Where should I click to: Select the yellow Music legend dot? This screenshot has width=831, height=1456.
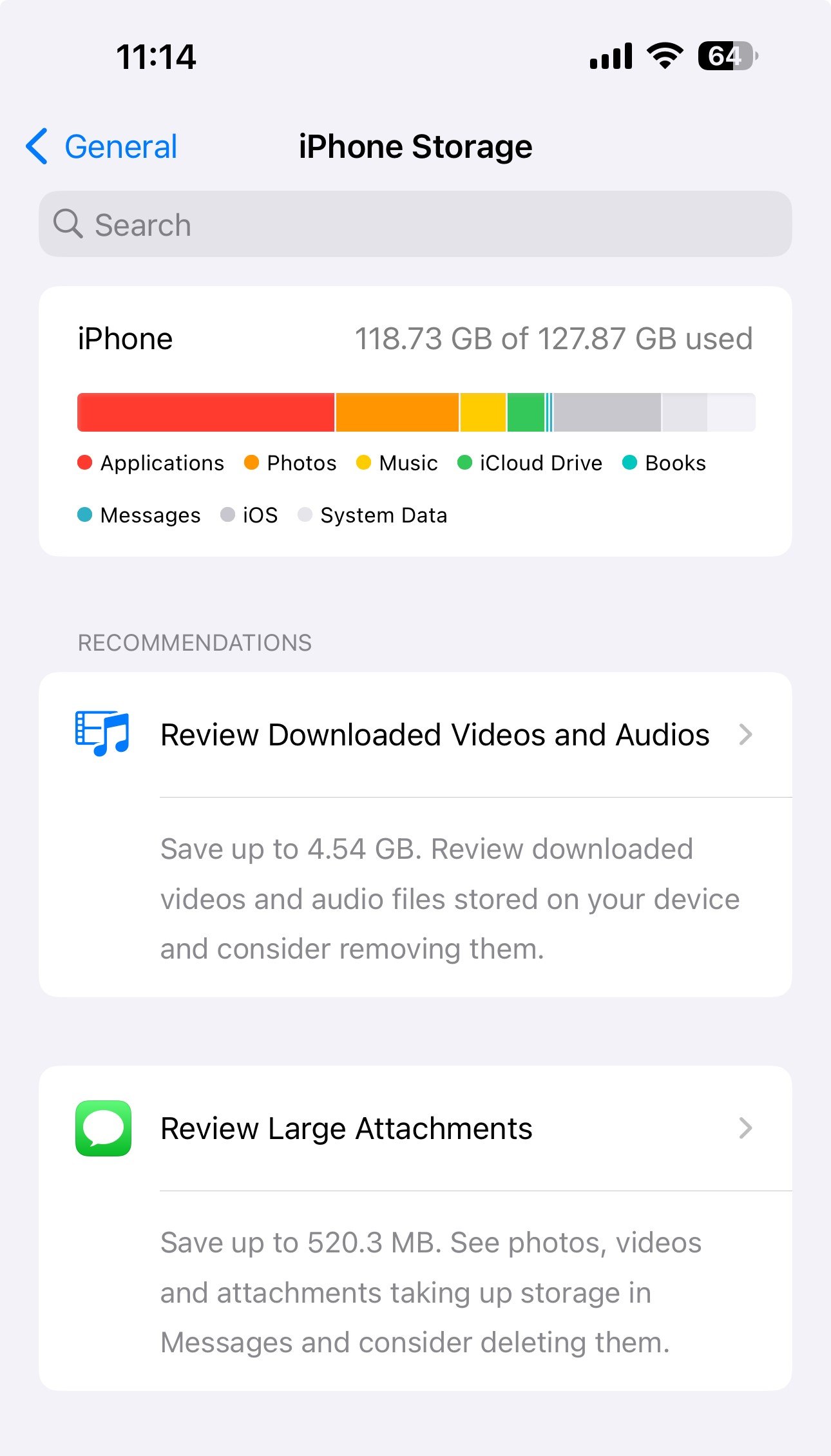pyautogui.click(x=364, y=463)
